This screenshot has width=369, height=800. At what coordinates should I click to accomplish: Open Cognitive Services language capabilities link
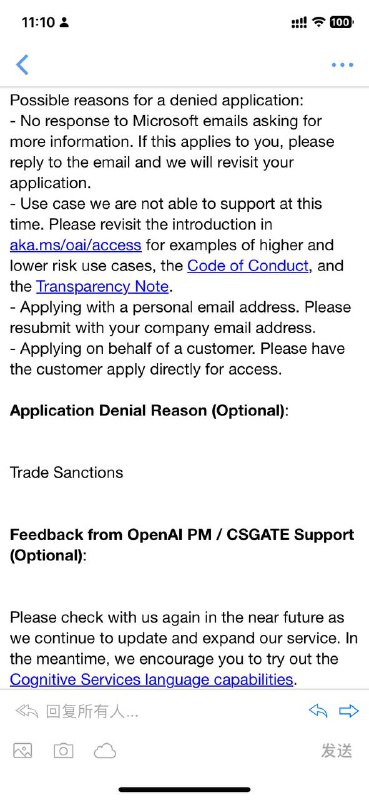[x=151, y=680]
